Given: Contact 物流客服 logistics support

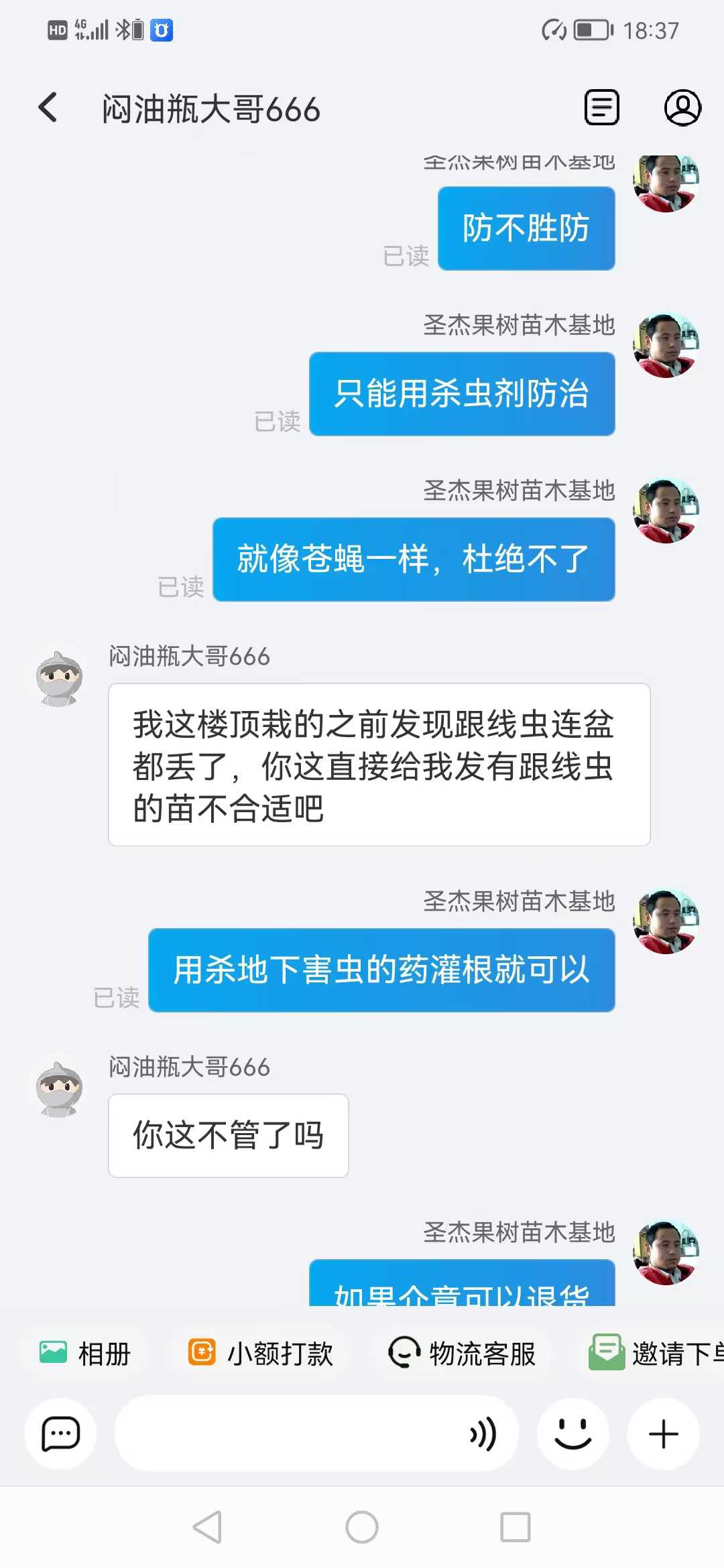Looking at the screenshot, I should 463,1353.
